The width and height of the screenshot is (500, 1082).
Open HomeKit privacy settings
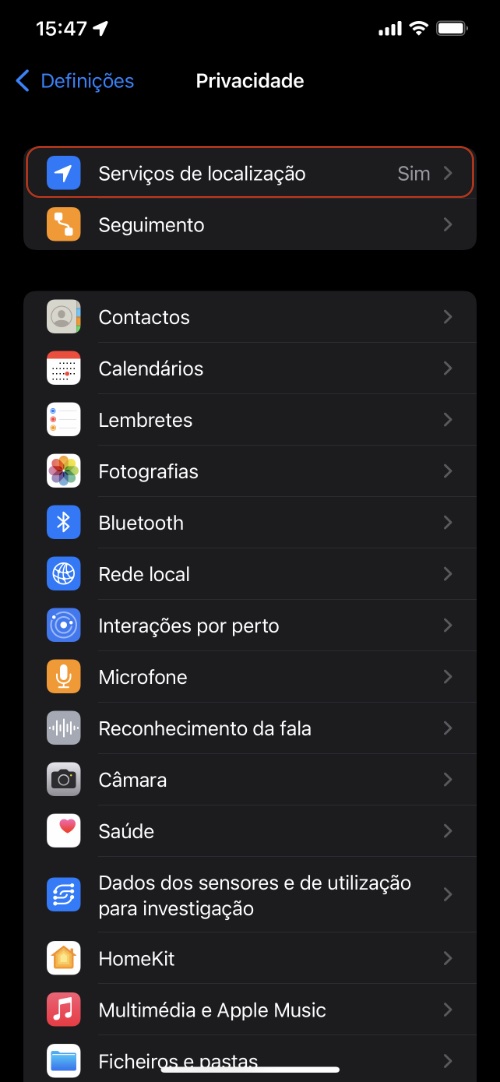tap(250, 958)
